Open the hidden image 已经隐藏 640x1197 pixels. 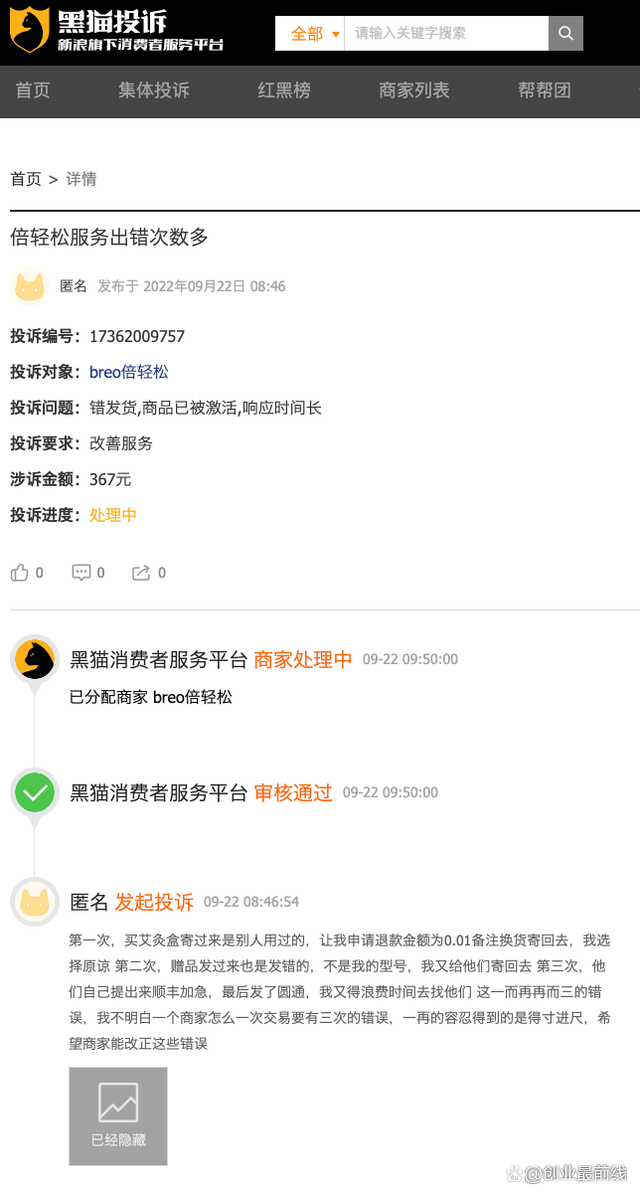tap(118, 1116)
